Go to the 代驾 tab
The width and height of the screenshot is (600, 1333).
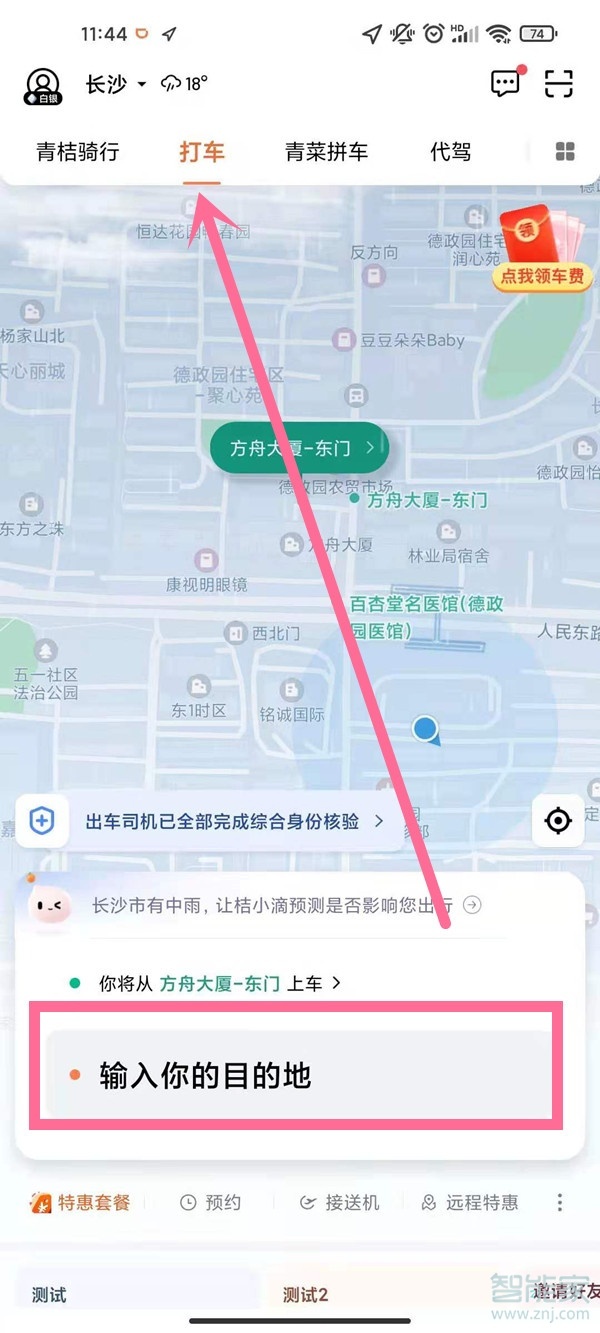point(450,152)
